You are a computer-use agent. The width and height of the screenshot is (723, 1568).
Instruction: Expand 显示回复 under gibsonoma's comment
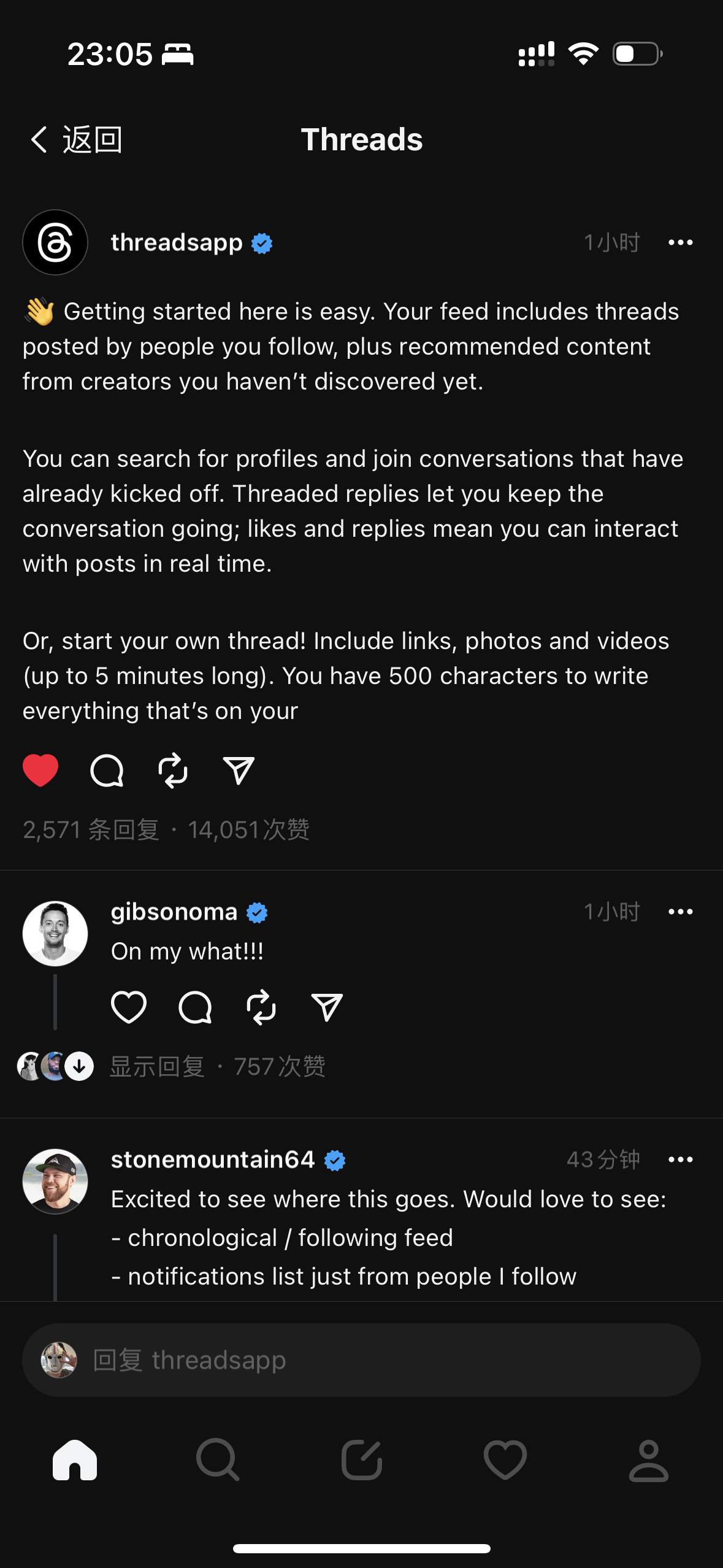(x=157, y=1066)
